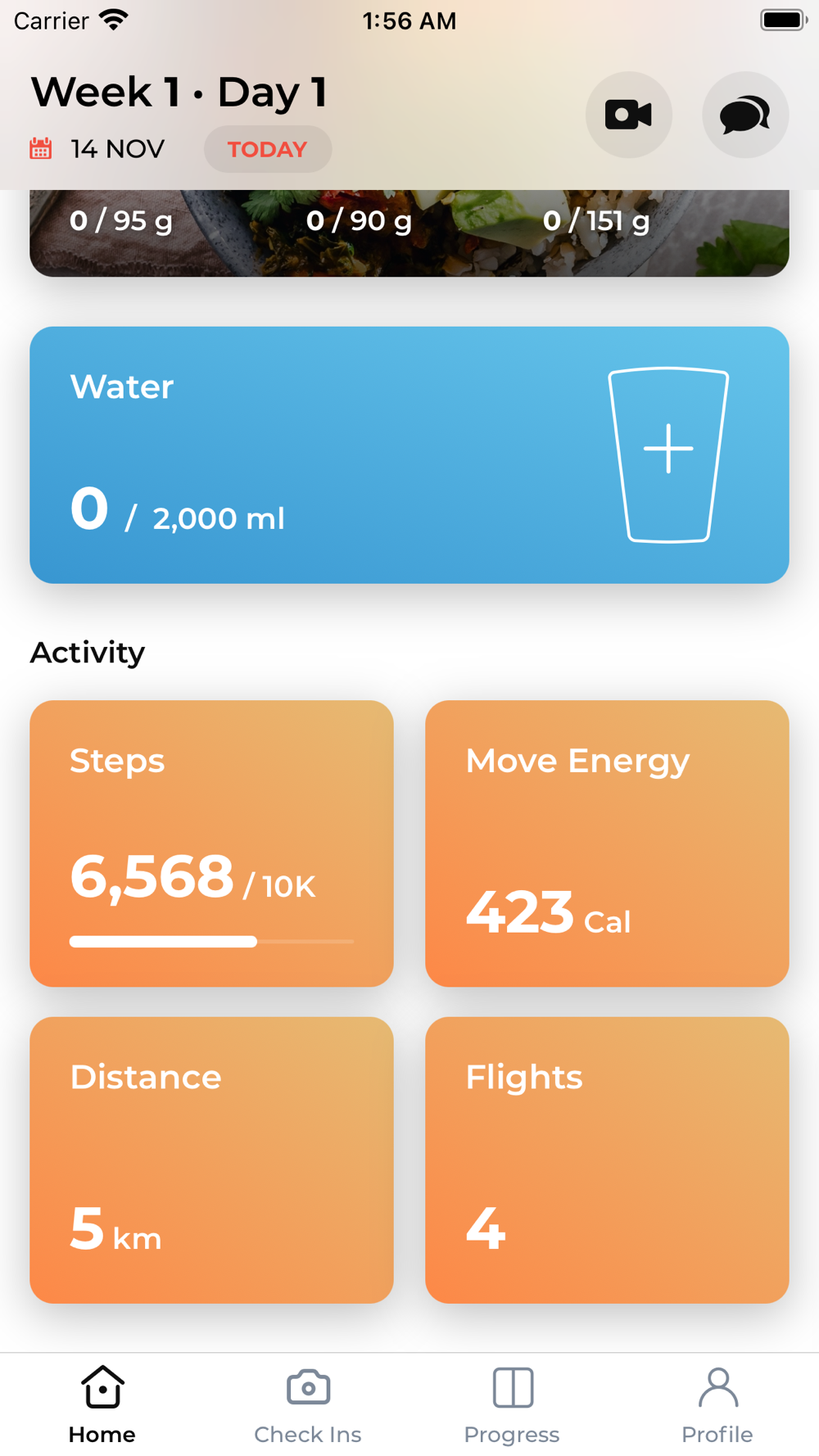Open the Distance card
The height and width of the screenshot is (1456, 819).
[x=211, y=1160]
